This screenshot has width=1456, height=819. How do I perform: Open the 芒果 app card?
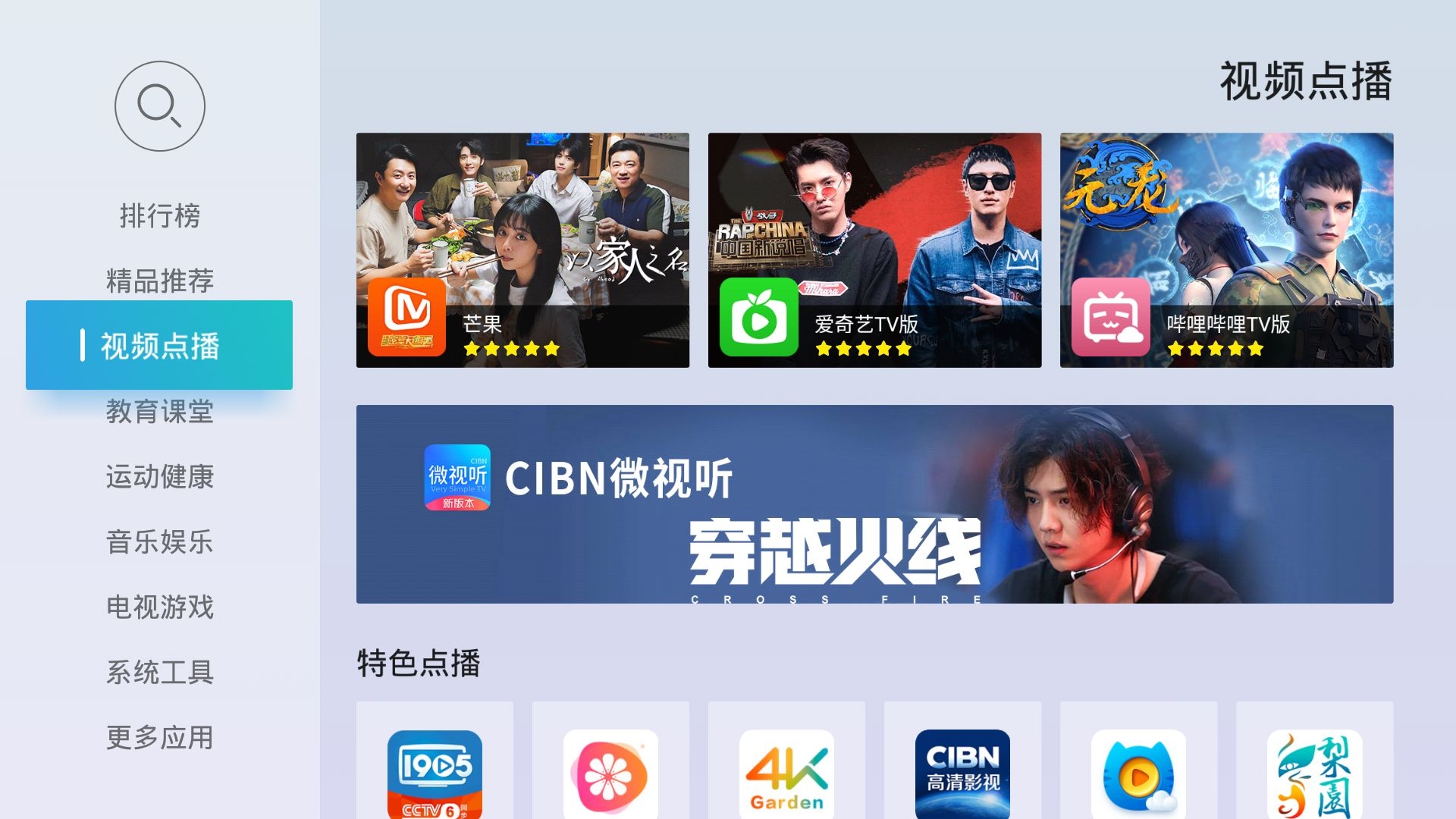coord(522,250)
